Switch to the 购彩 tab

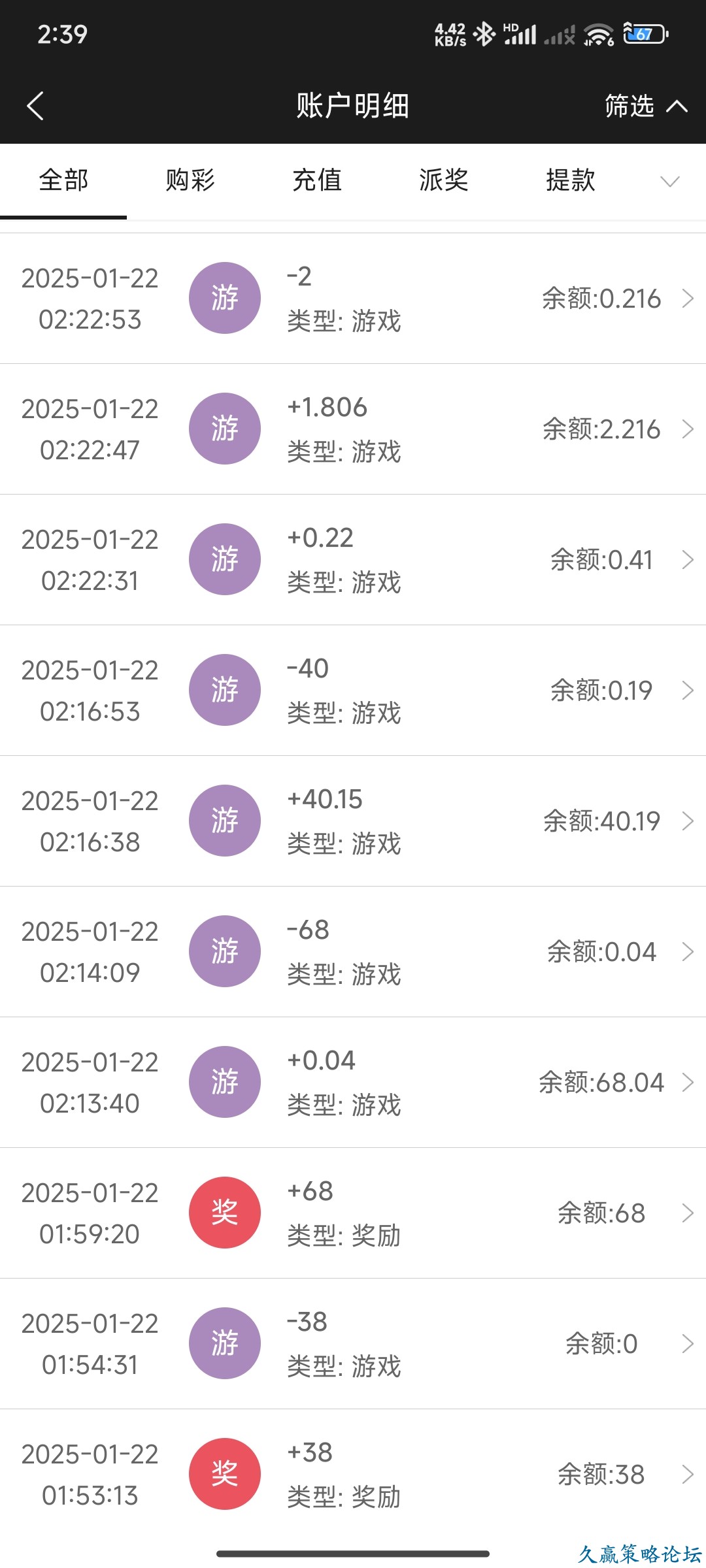(x=190, y=180)
